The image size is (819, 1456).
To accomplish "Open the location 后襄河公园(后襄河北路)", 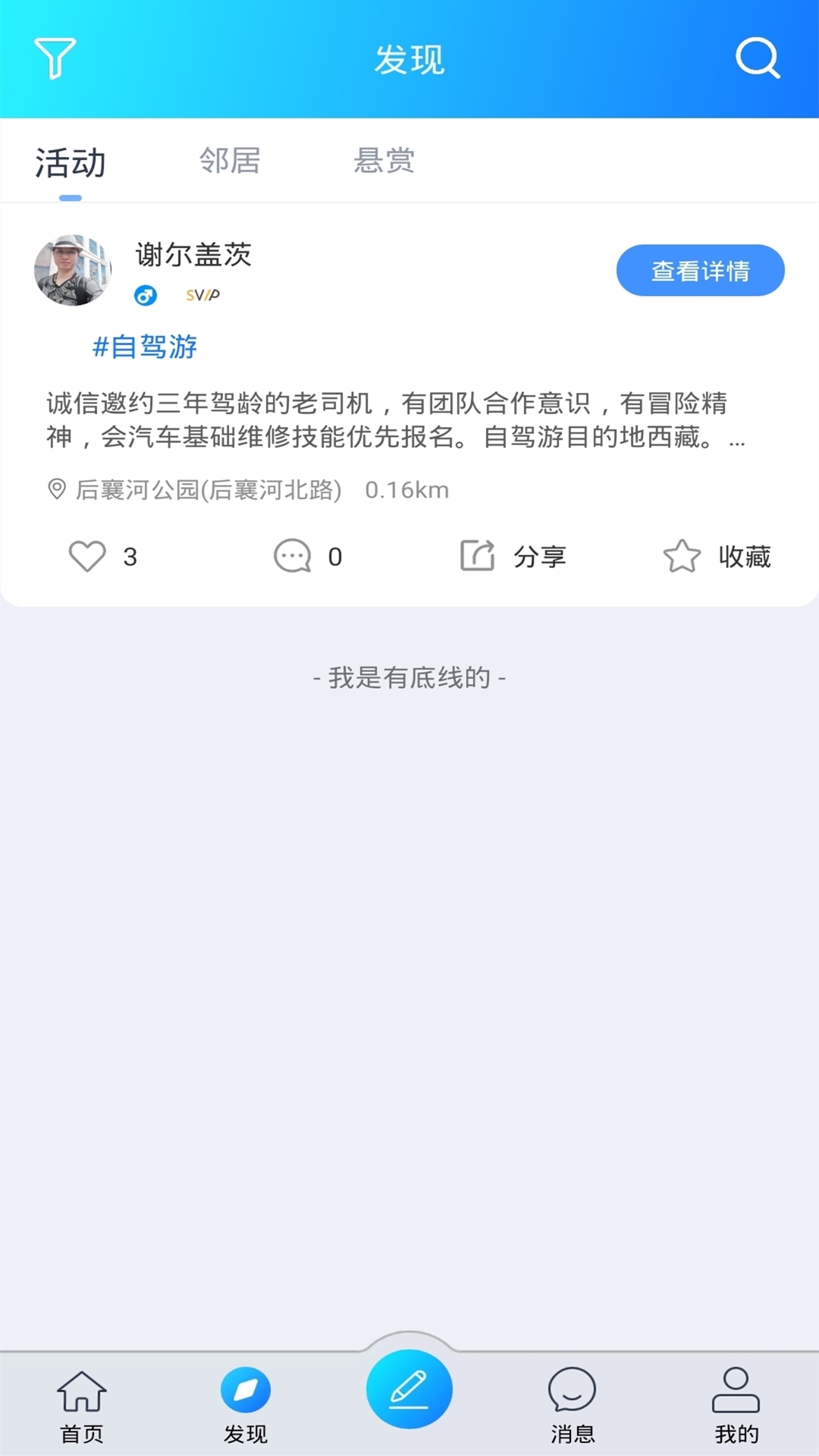I will click(x=208, y=490).
